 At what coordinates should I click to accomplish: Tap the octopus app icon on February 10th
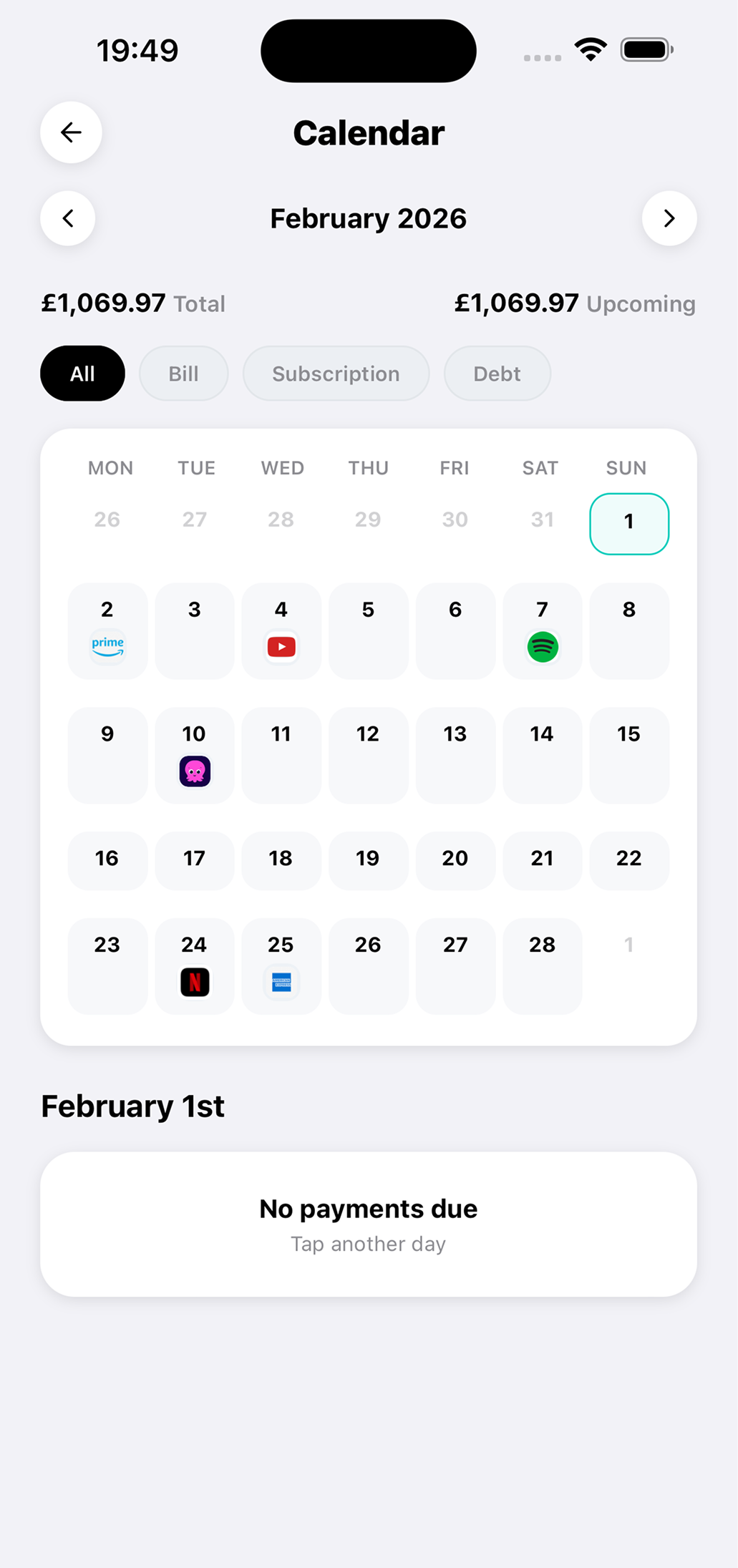click(x=194, y=771)
